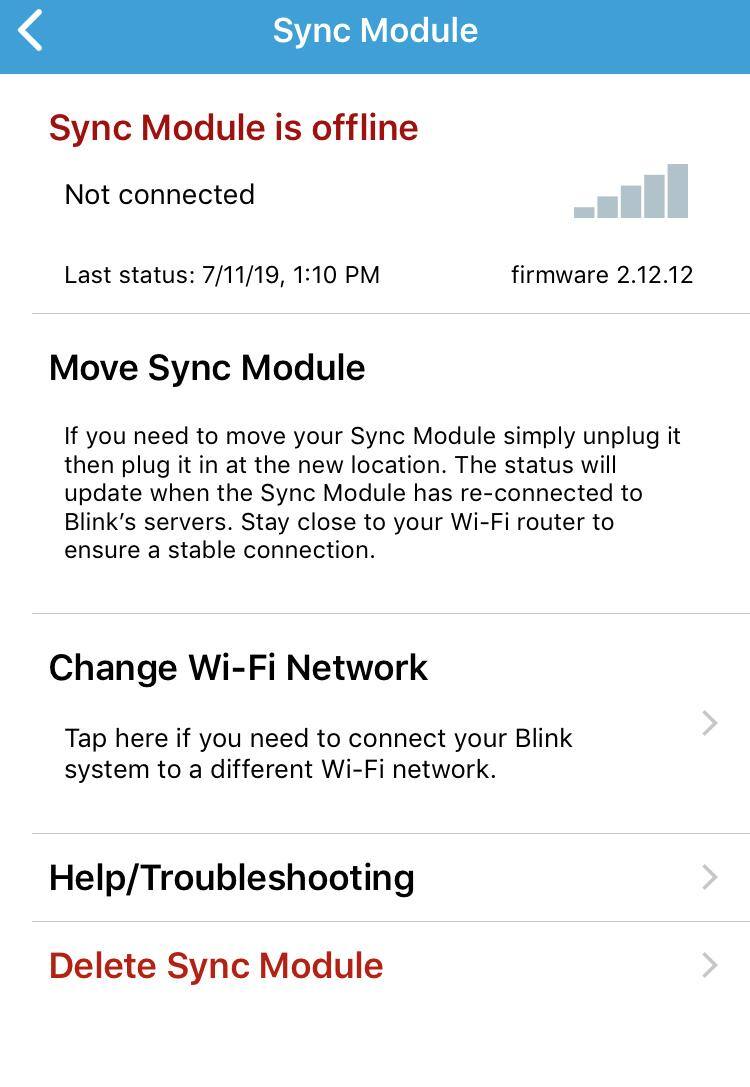Go back from Sync Module screen
The height and width of the screenshot is (1087, 750).
point(32,31)
